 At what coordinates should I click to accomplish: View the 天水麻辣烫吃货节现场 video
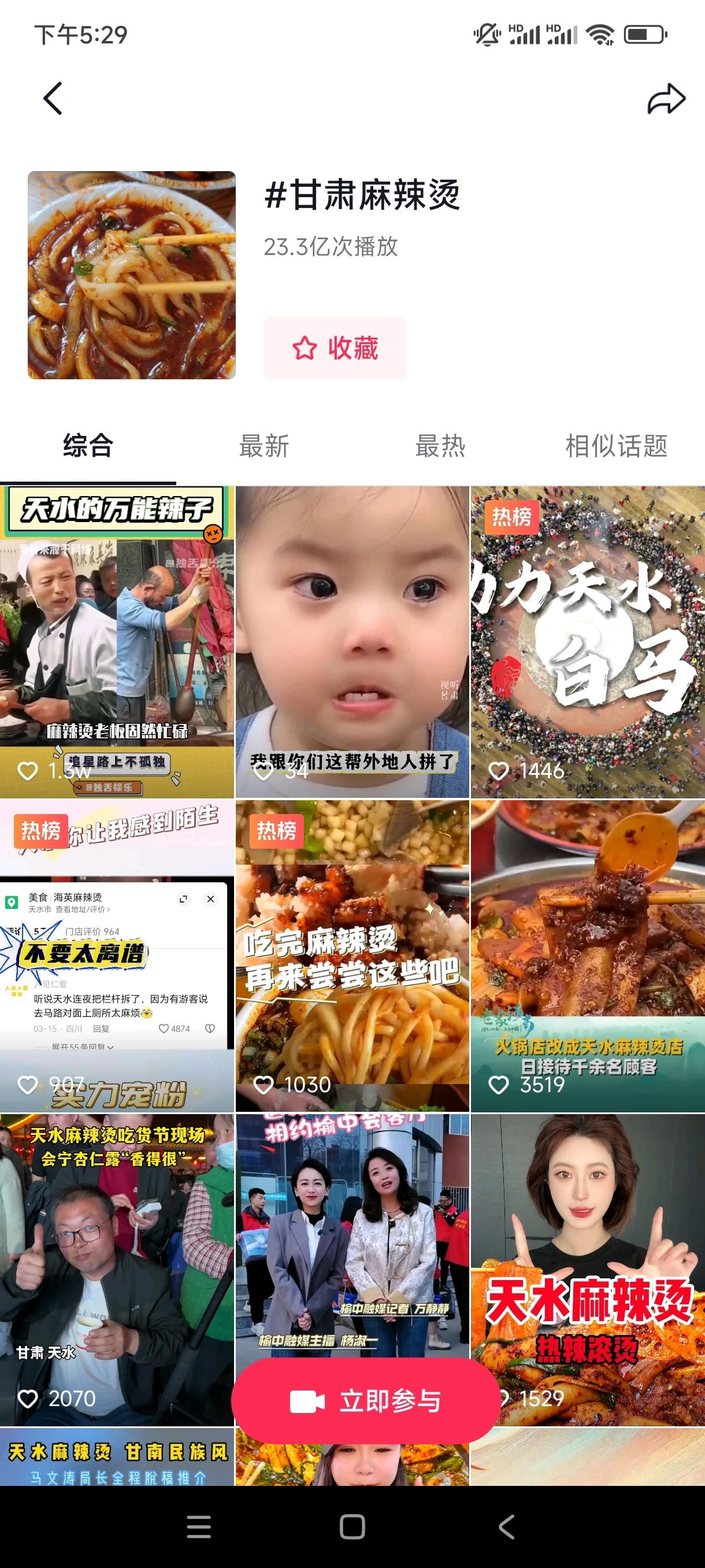117,1270
